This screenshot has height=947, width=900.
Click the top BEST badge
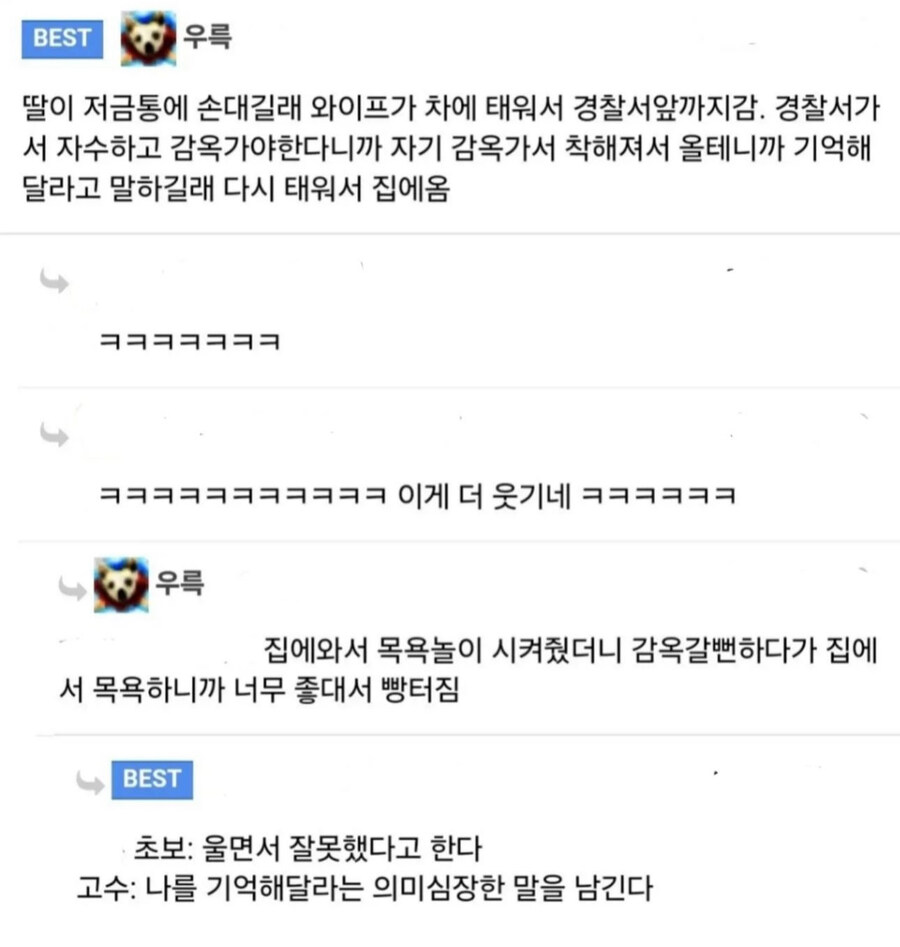(61, 38)
